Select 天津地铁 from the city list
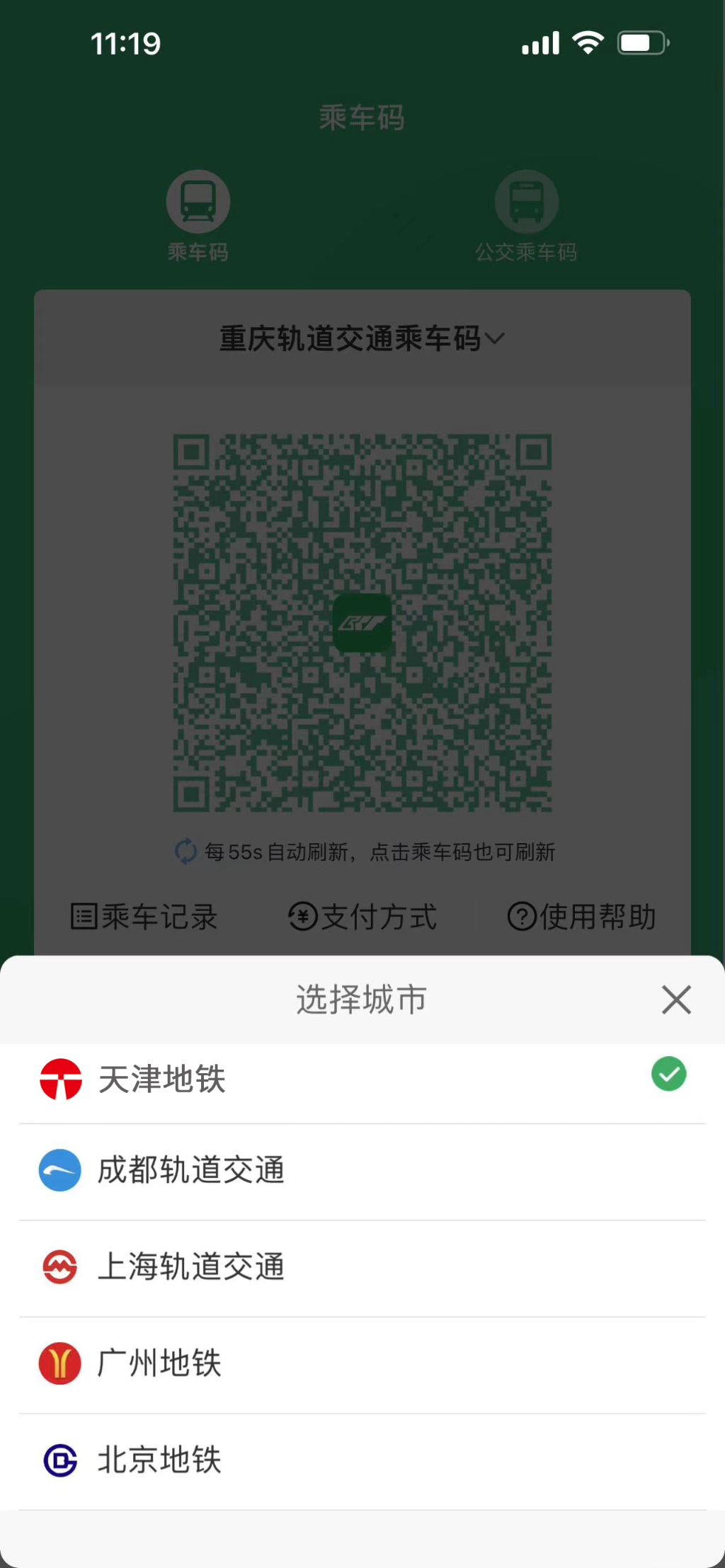 pos(161,1080)
